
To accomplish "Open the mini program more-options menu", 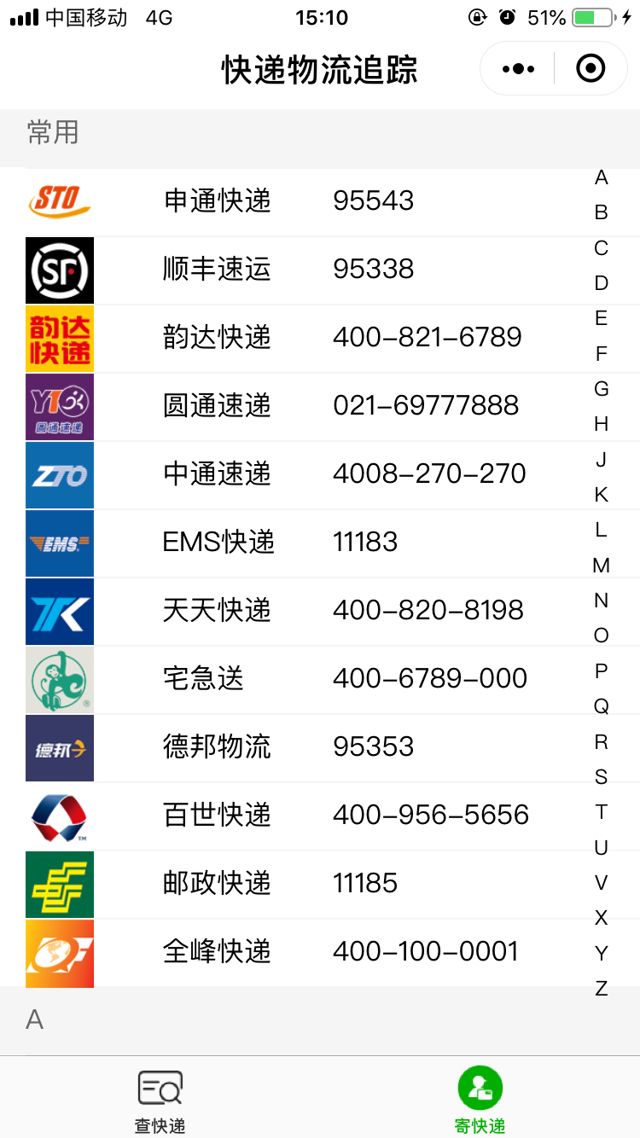I will pyautogui.click(x=518, y=69).
